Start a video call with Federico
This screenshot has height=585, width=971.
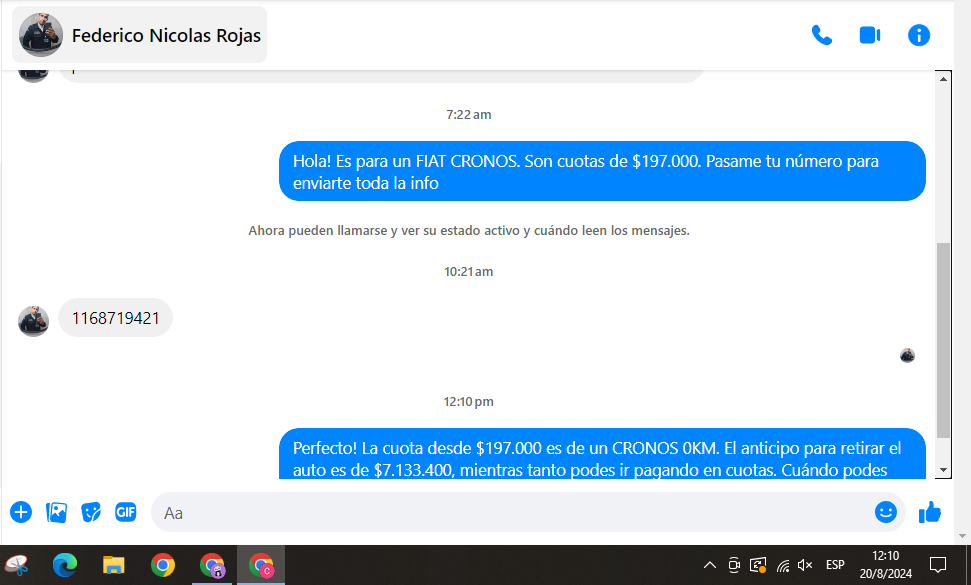tap(869, 35)
